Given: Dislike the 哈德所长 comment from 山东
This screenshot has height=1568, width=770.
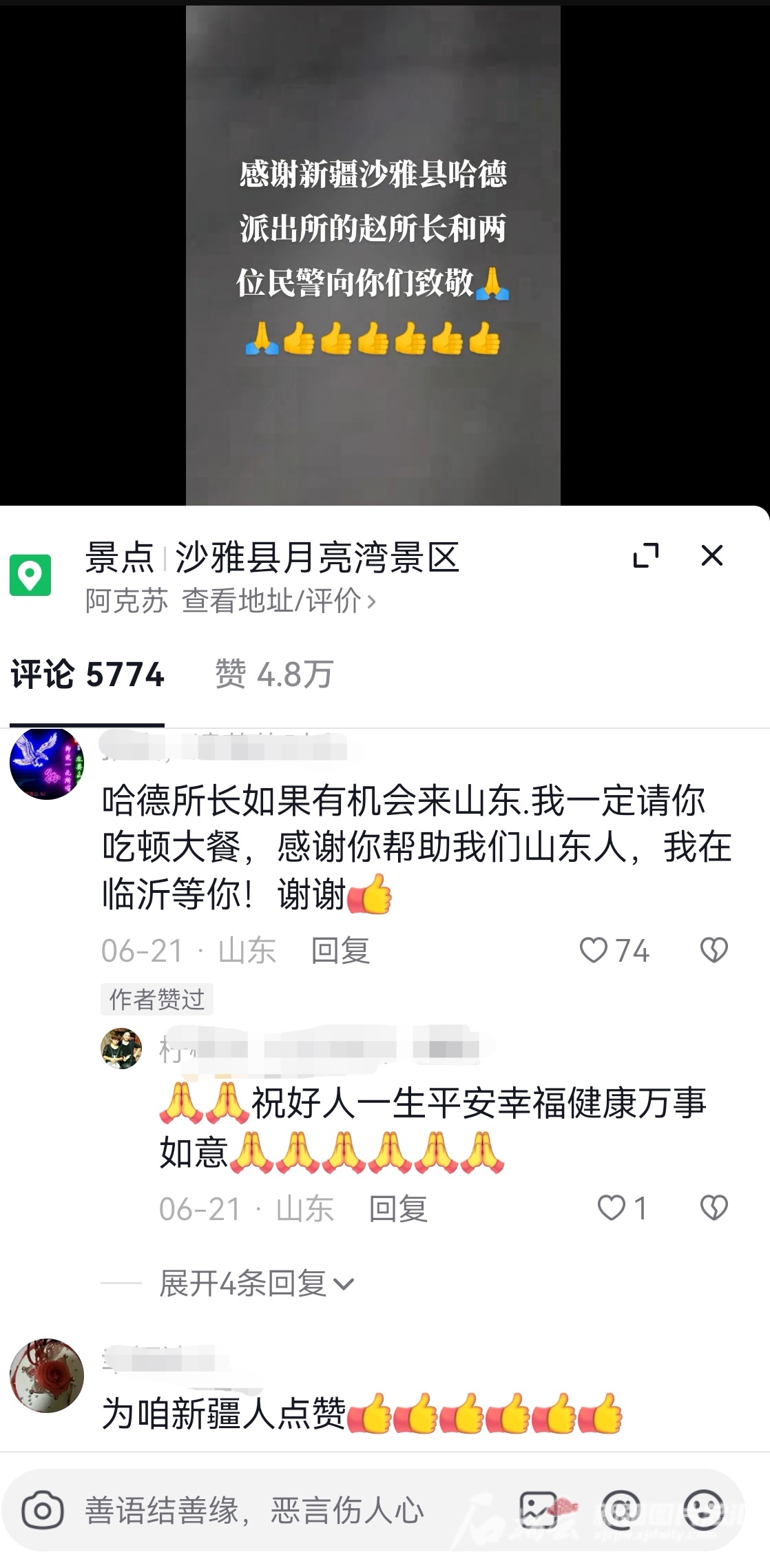Looking at the screenshot, I should point(714,951).
